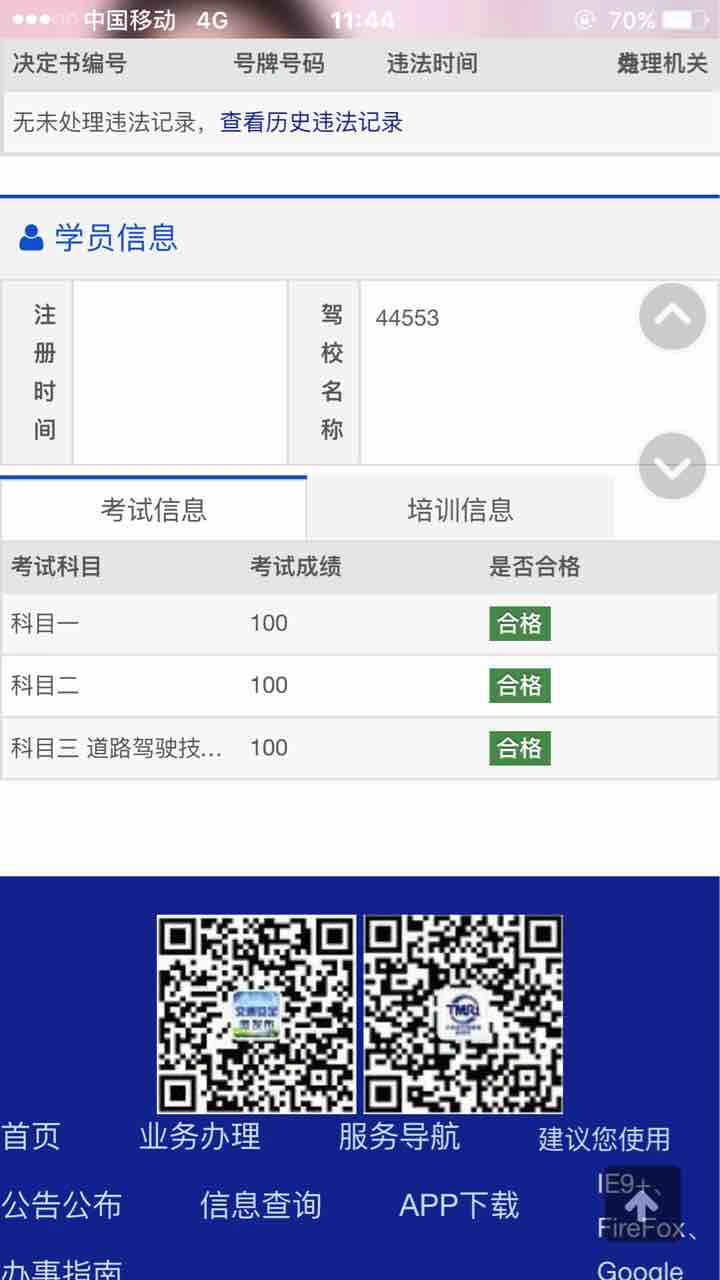Viewport: 720px width, 1280px height.
Task: Switch to the 考试信息 tab
Action: (153, 509)
